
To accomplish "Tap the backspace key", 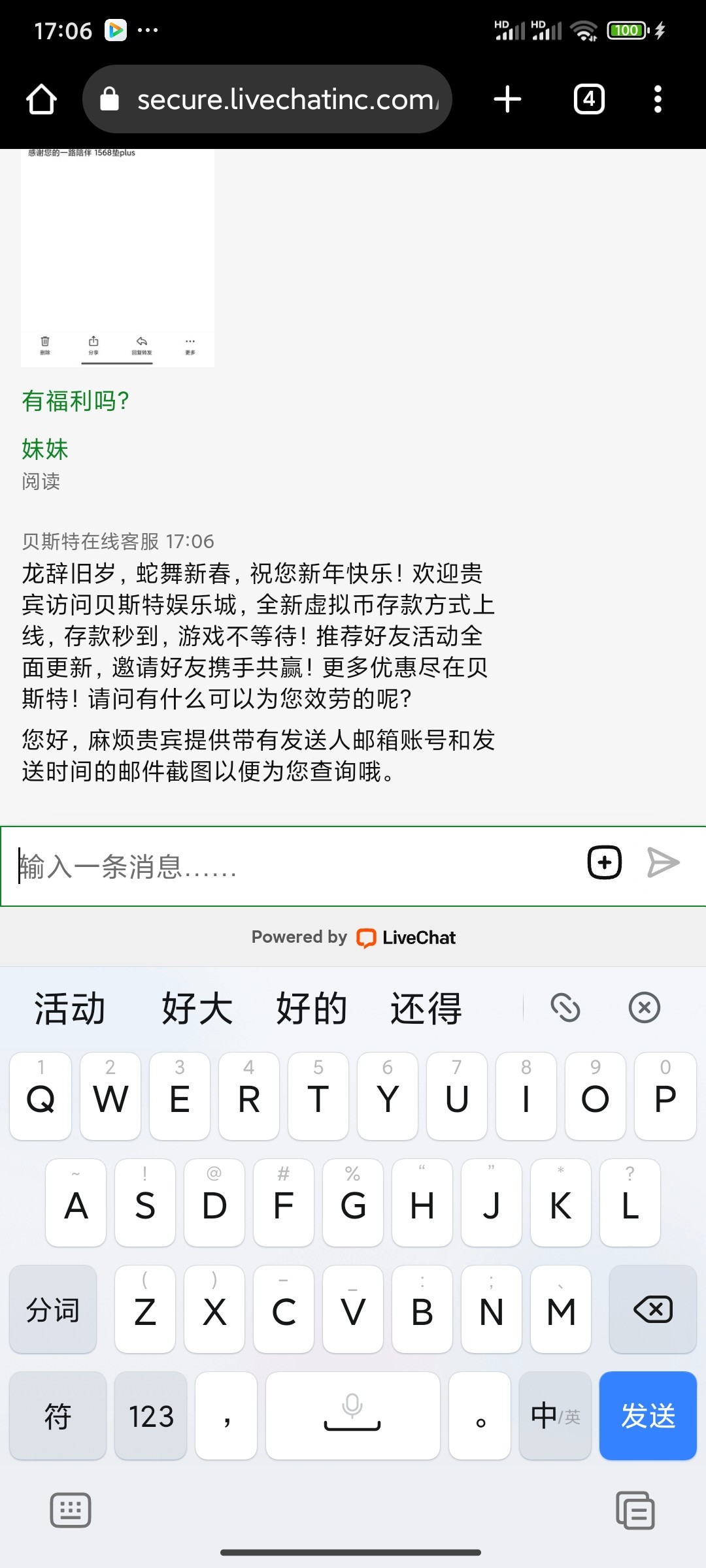I will [x=652, y=1309].
